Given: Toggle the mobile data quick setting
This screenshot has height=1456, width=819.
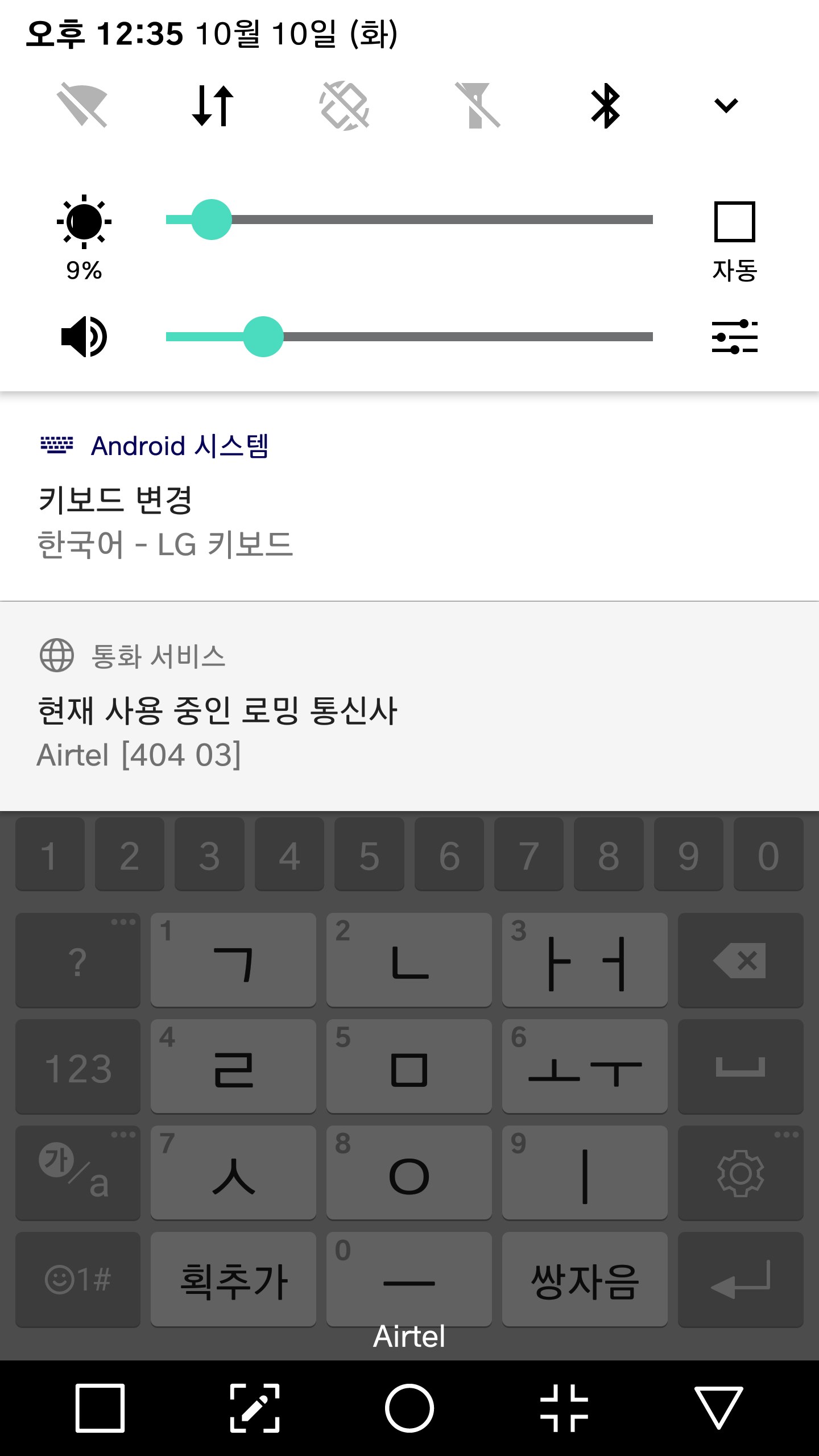Looking at the screenshot, I should pos(213,106).
